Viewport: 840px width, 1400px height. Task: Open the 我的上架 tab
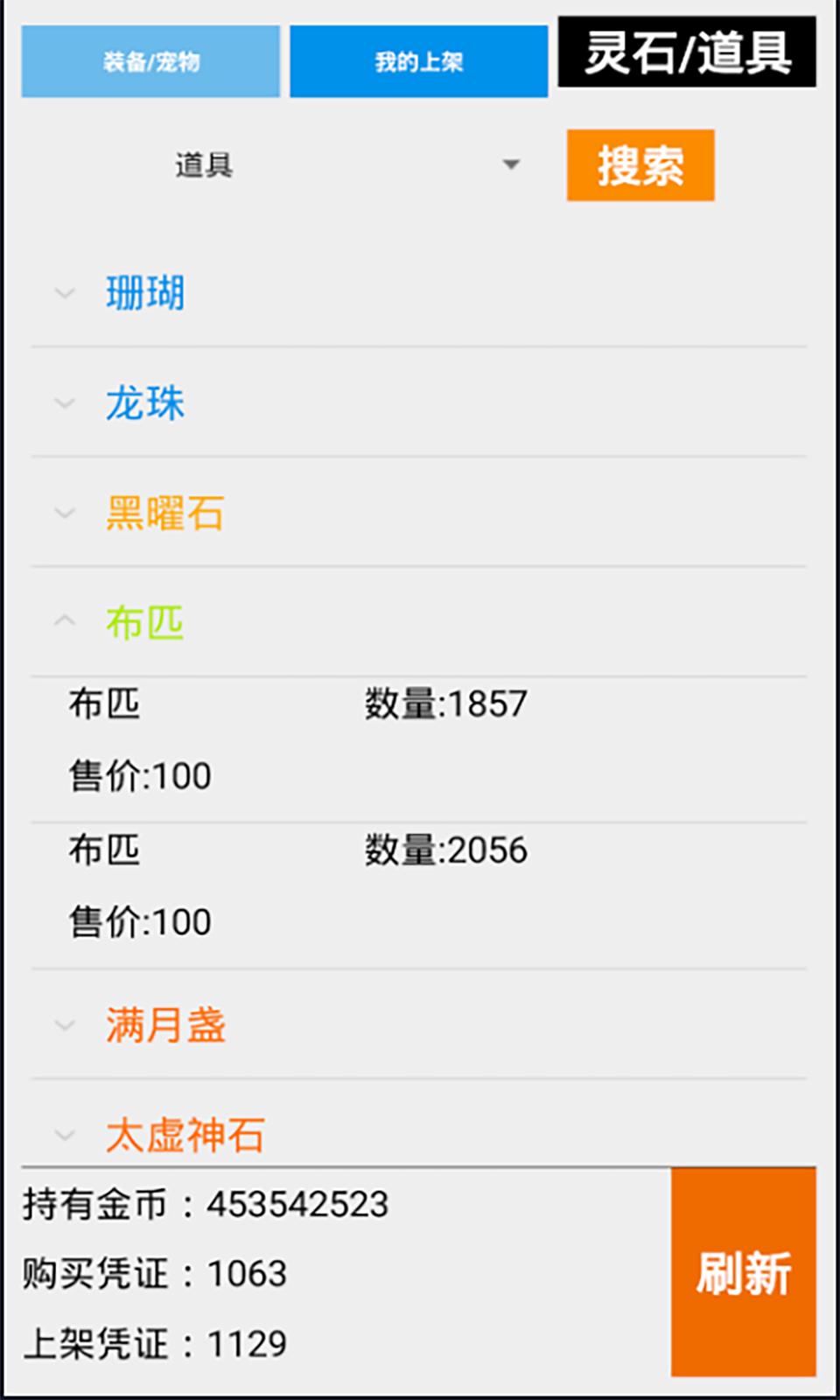tap(418, 61)
